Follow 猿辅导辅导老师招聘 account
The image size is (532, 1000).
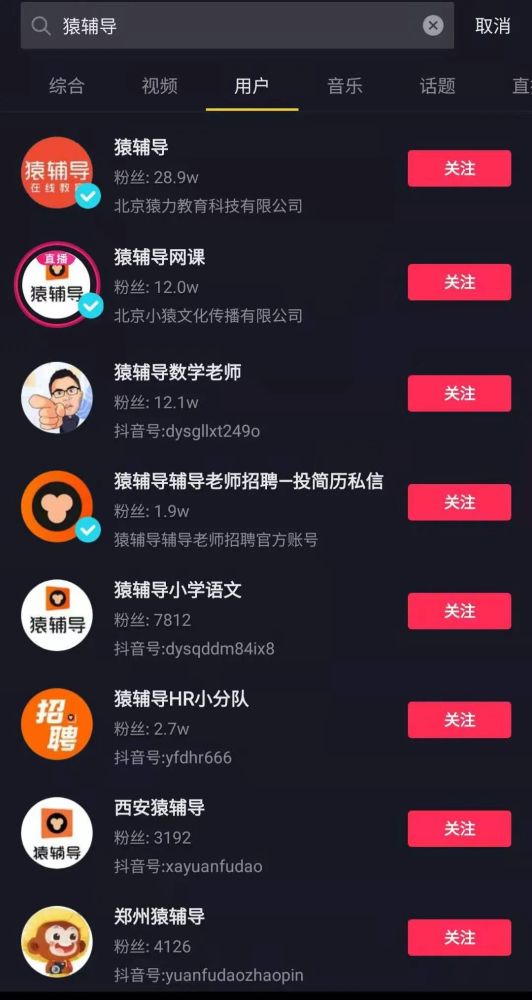tap(459, 503)
